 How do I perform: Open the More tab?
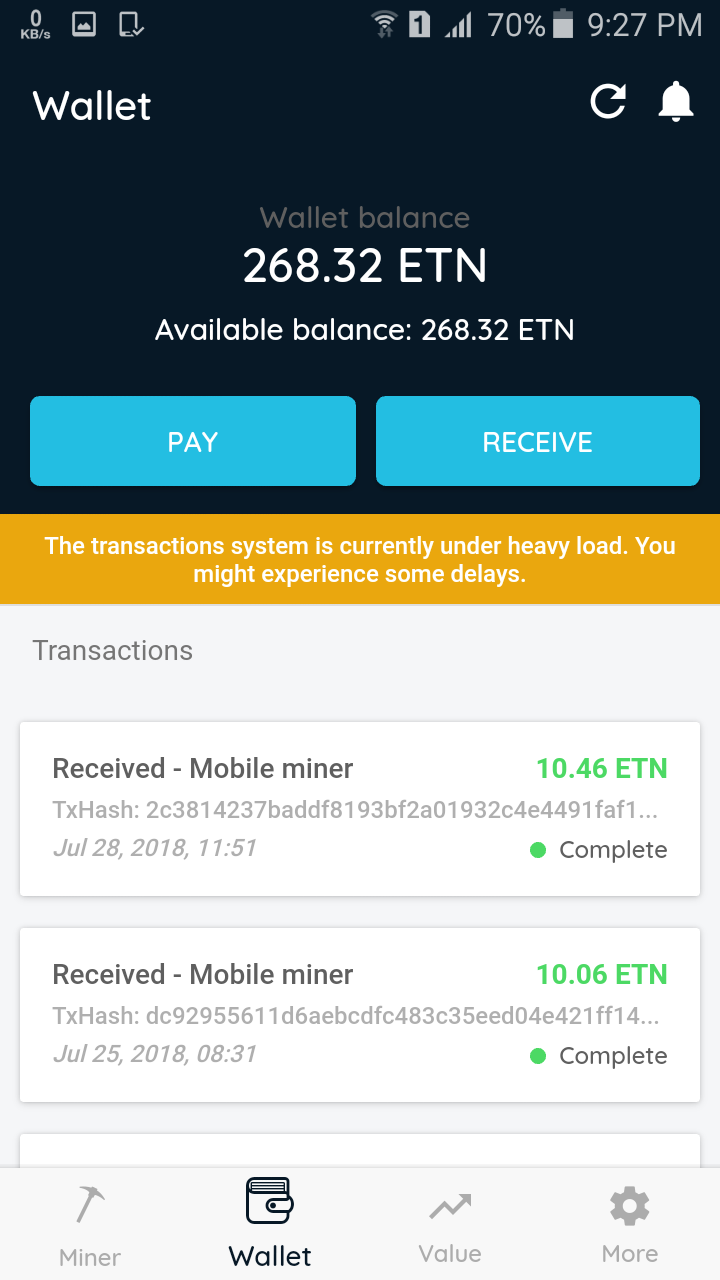point(630,1225)
